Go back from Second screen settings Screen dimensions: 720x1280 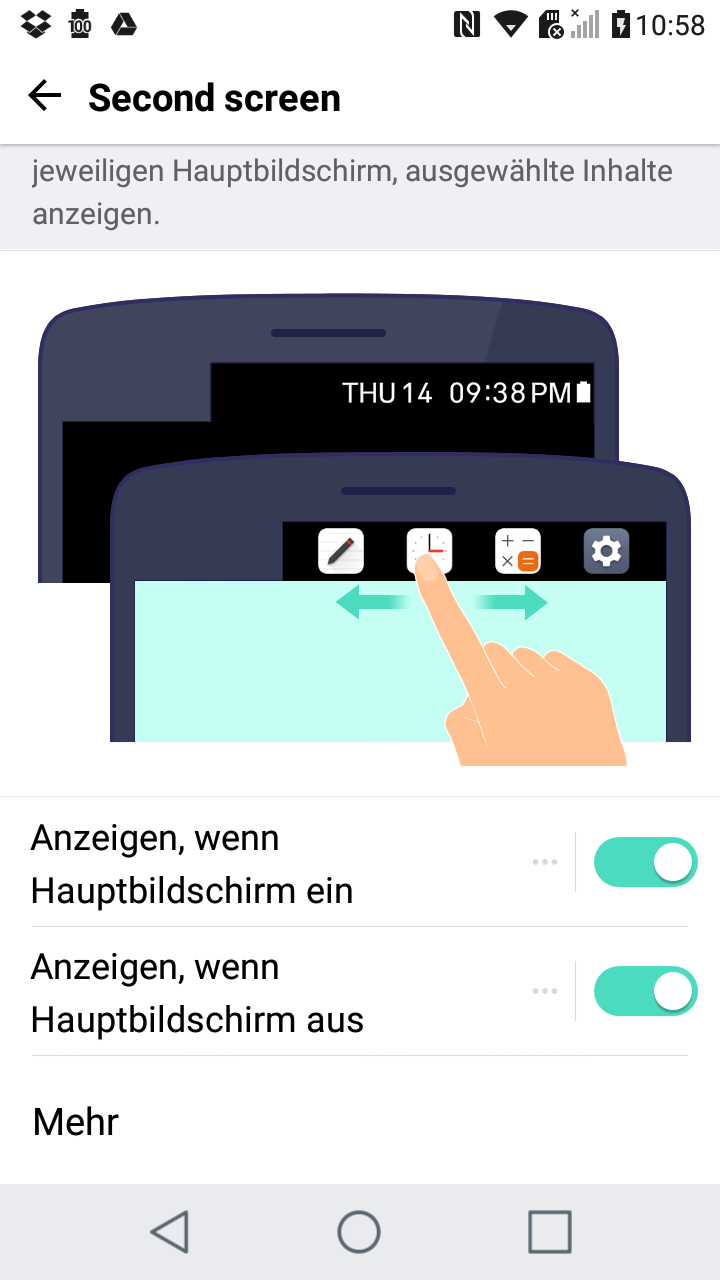pos(45,97)
